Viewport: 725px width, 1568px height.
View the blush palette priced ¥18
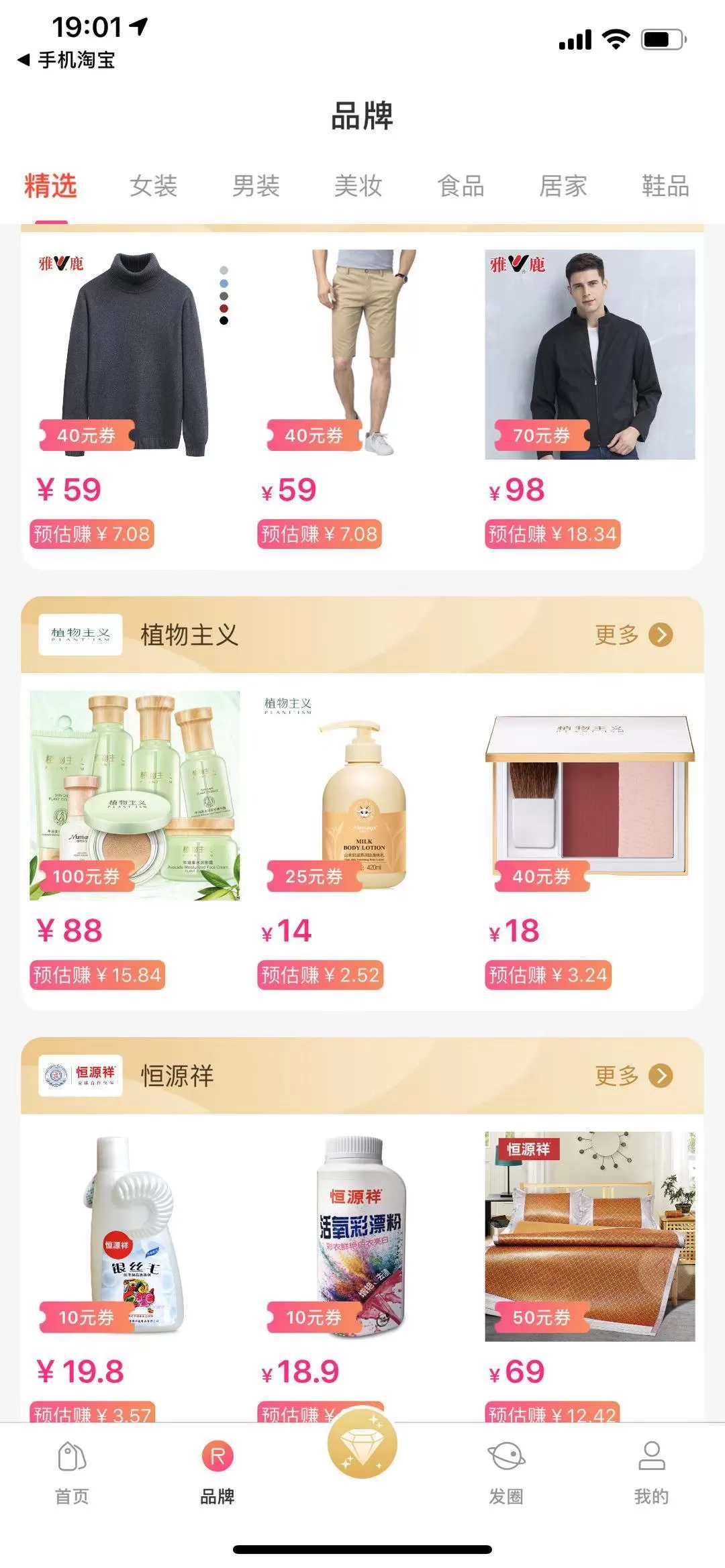click(x=589, y=795)
